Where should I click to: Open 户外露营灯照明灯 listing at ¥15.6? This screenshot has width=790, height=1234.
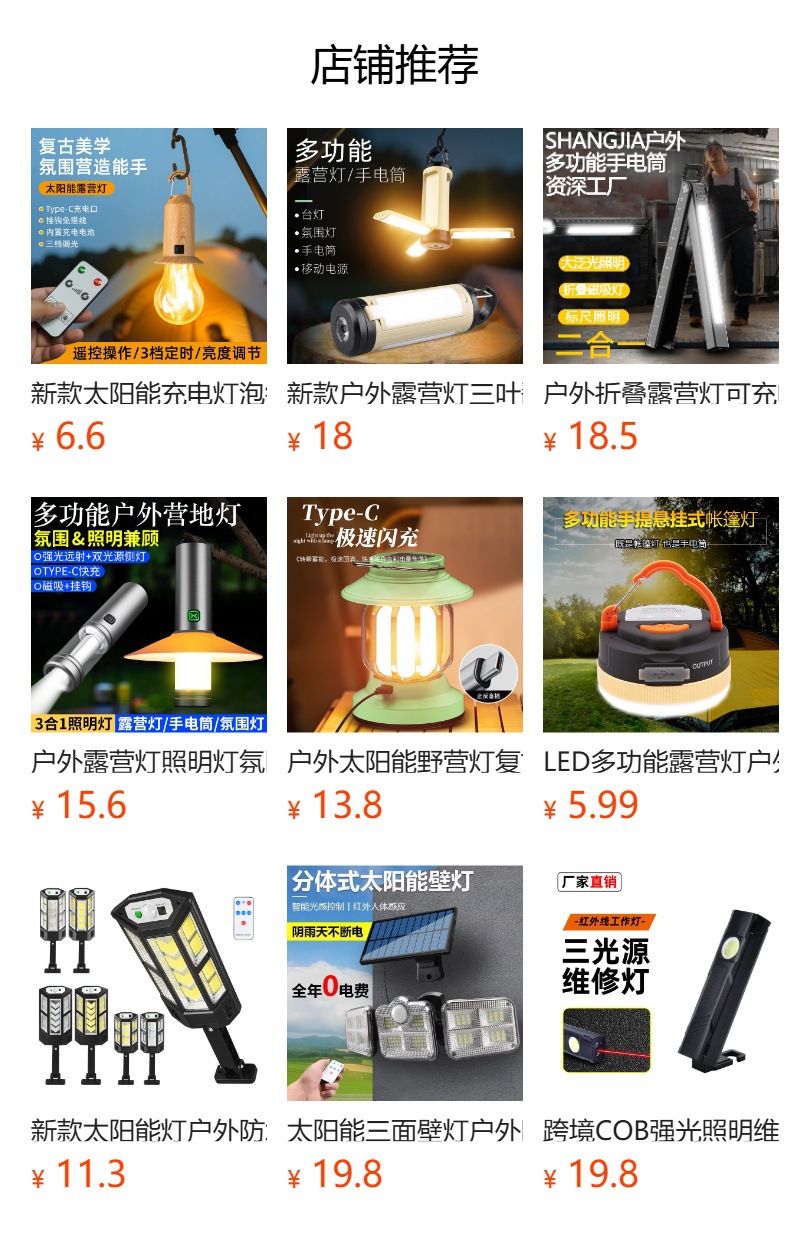tap(149, 615)
